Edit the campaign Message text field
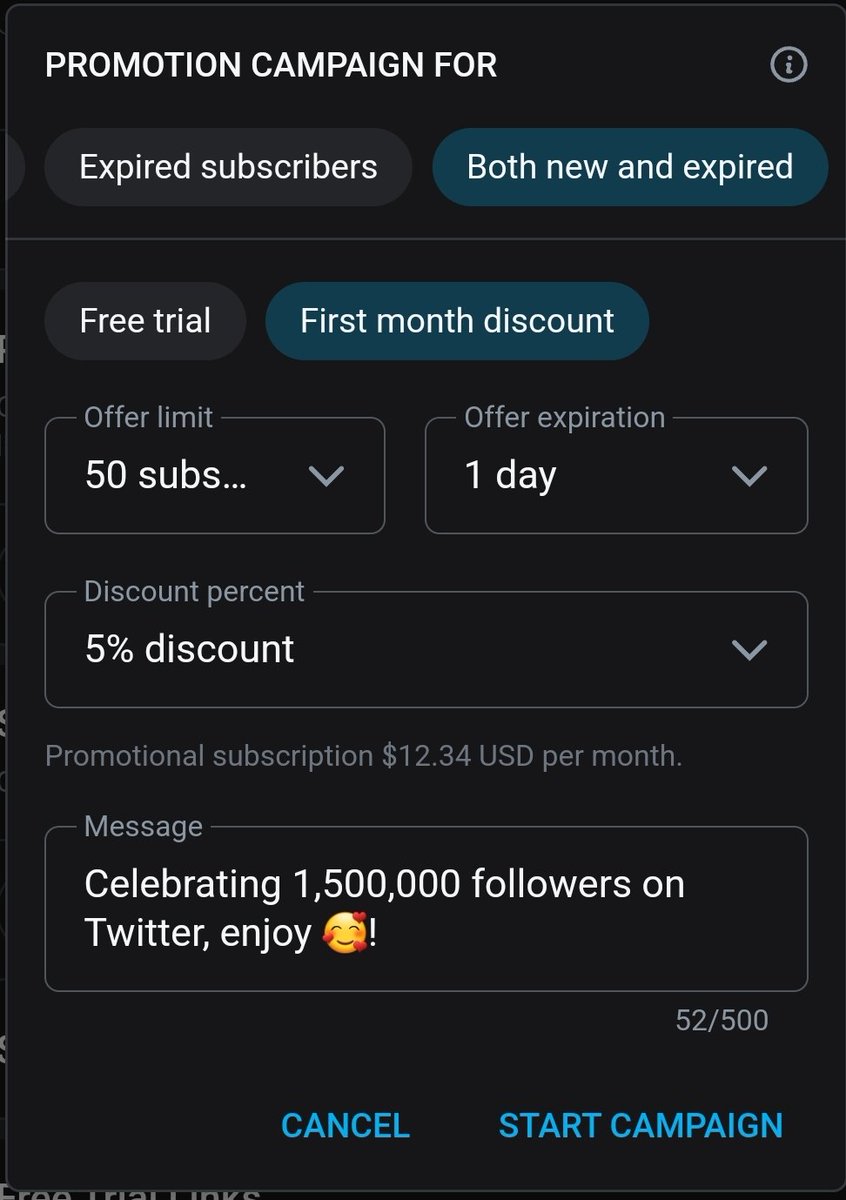 tap(426, 908)
